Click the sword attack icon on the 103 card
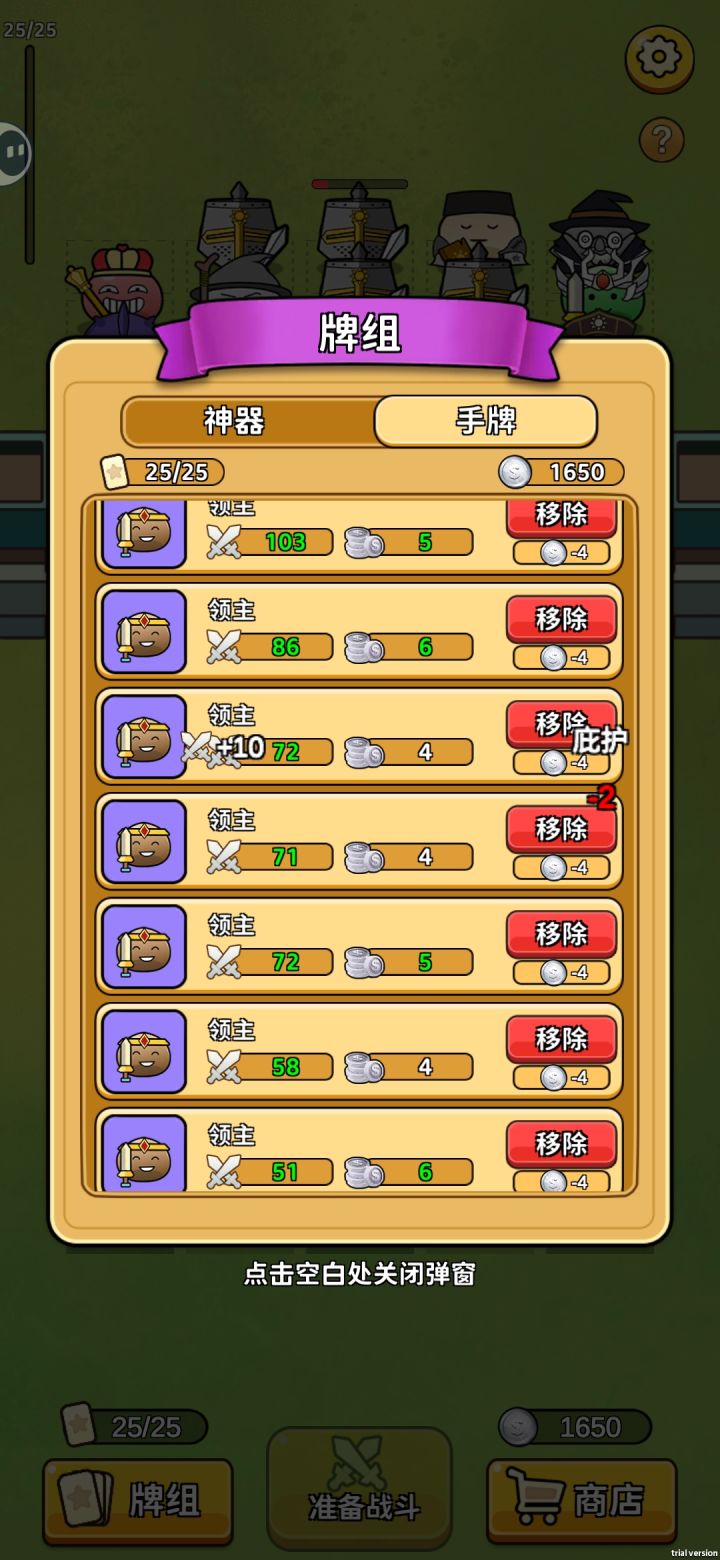This screenshot has width=720, height=1560. [225, 541]
